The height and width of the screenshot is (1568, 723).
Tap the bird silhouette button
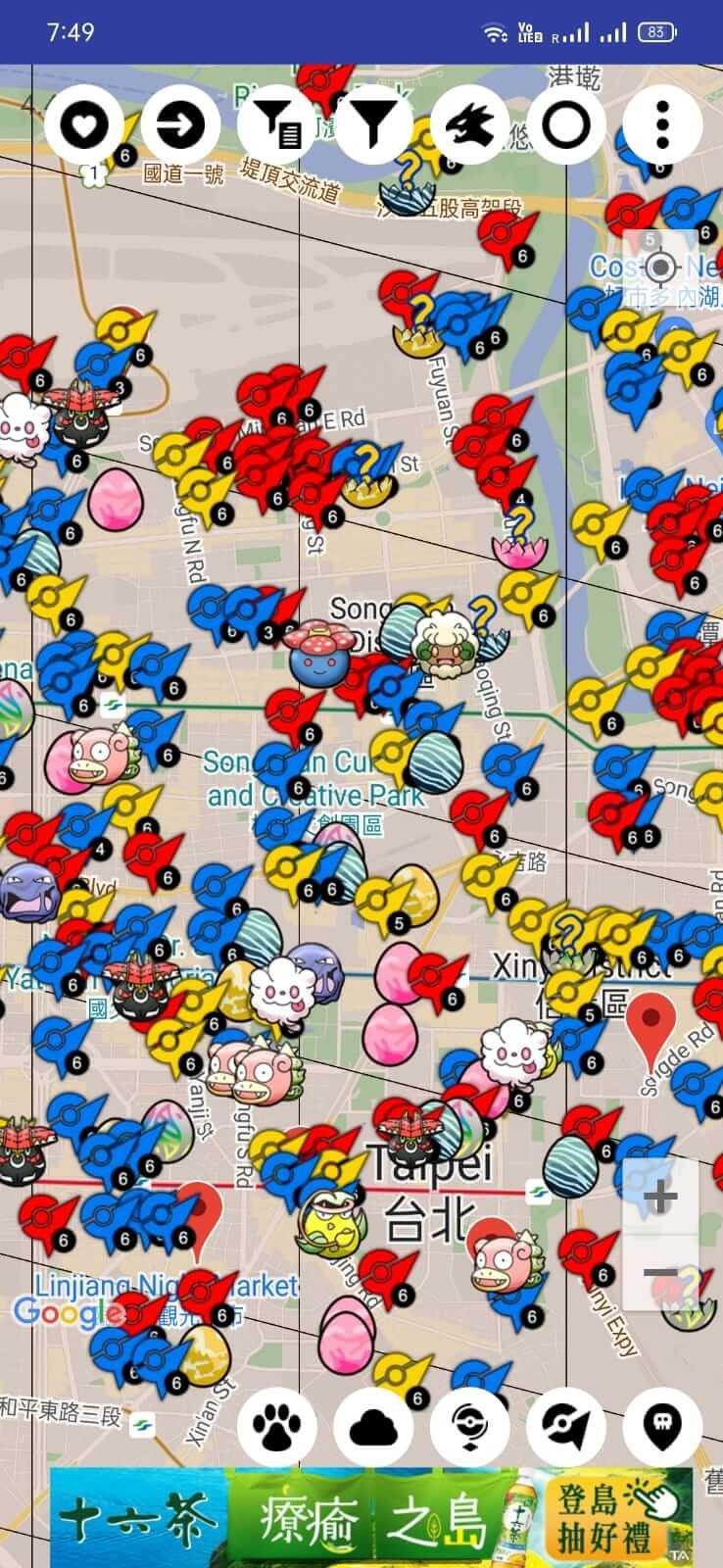tap(469, 125)
